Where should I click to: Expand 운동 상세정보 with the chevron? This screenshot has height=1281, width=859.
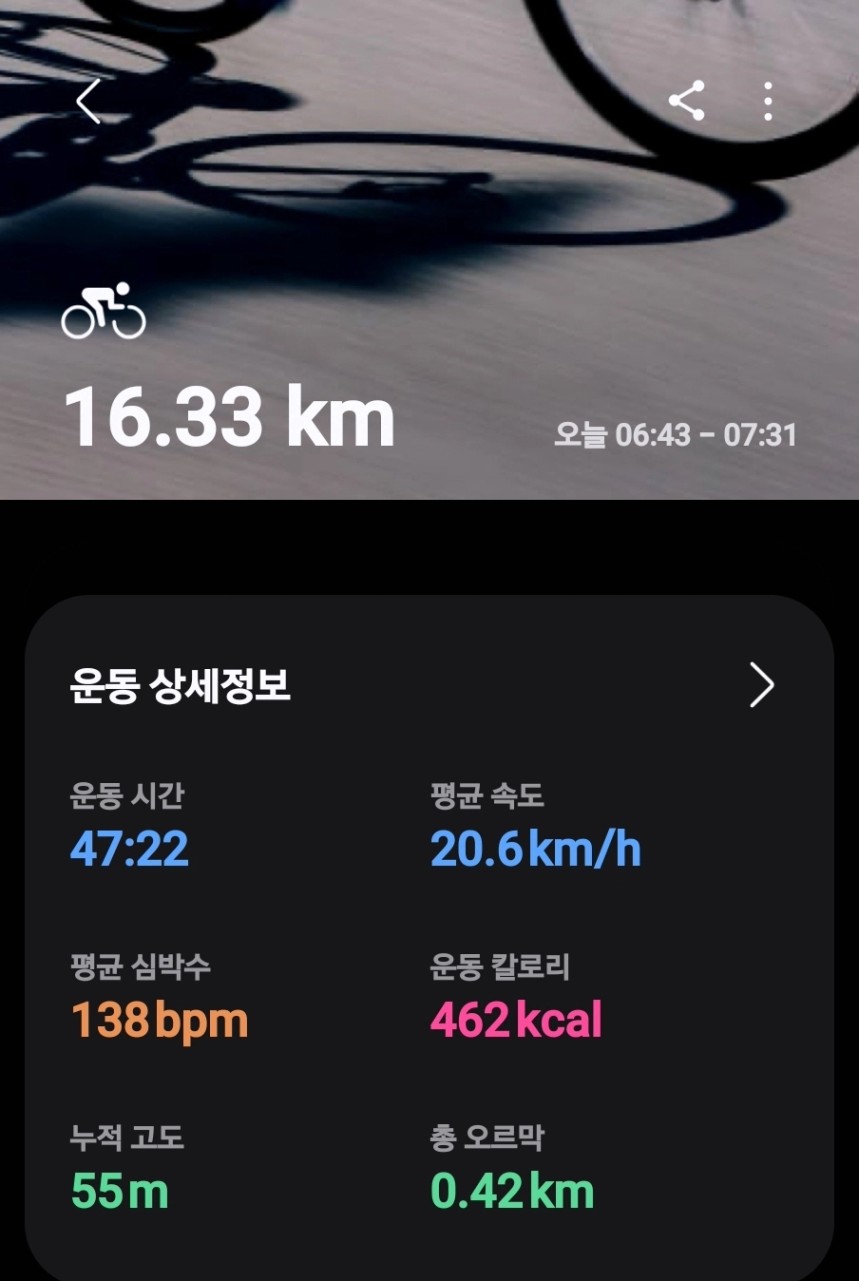coord(761,685)
